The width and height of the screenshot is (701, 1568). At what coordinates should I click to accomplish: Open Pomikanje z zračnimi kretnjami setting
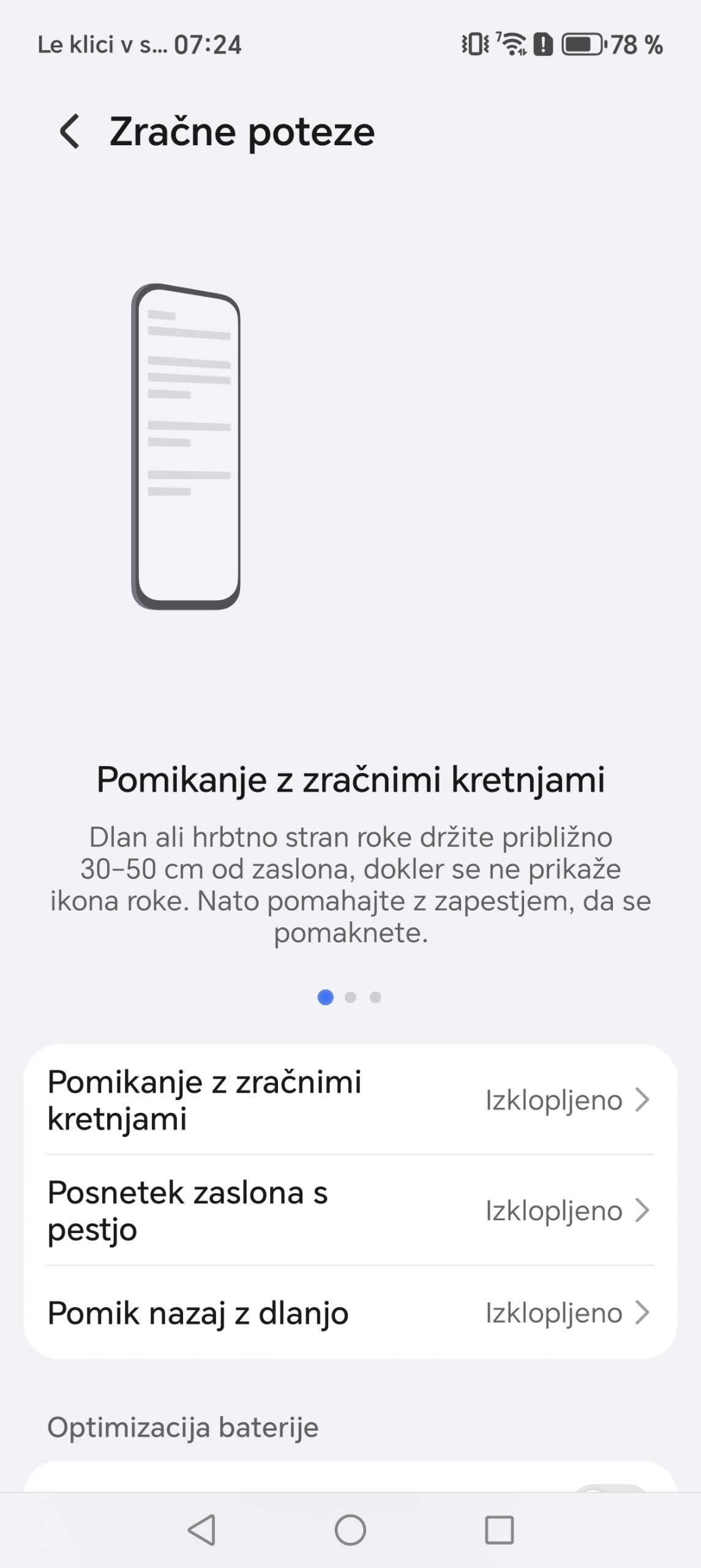[x=350, y=1100]
